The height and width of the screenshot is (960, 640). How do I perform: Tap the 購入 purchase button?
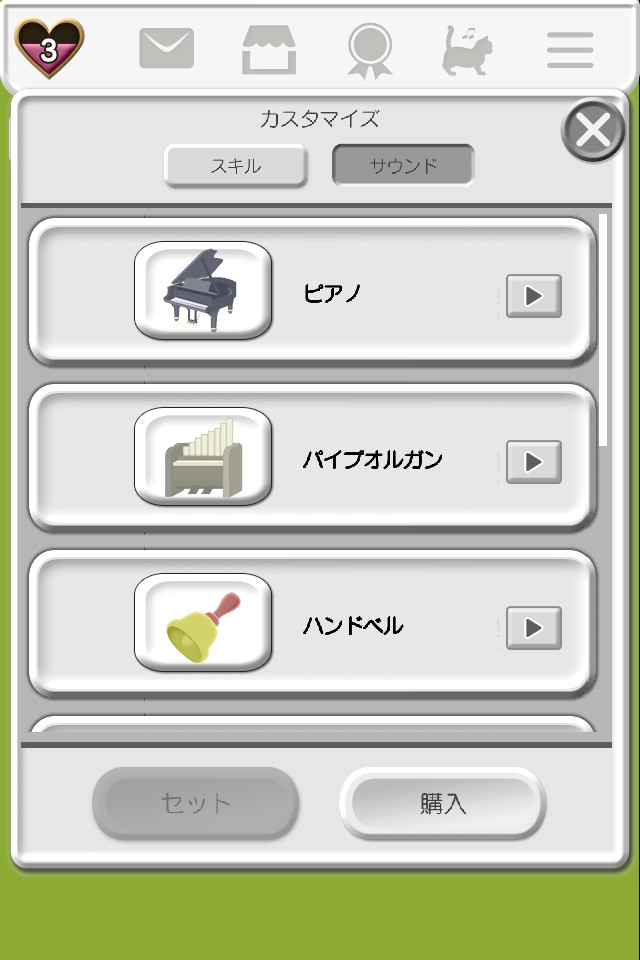tap(443, 803)
